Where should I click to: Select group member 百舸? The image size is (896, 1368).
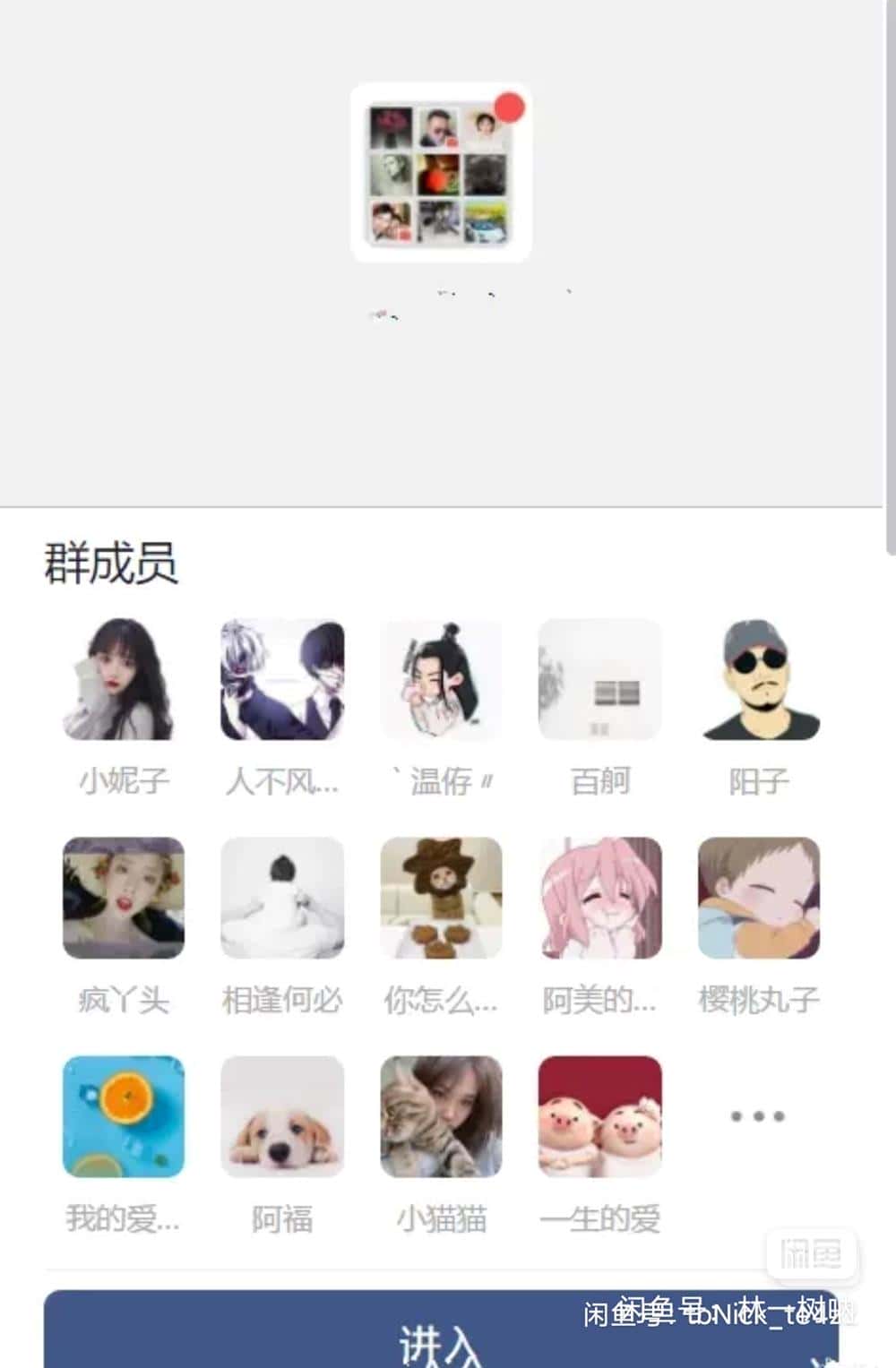(599, 679)
